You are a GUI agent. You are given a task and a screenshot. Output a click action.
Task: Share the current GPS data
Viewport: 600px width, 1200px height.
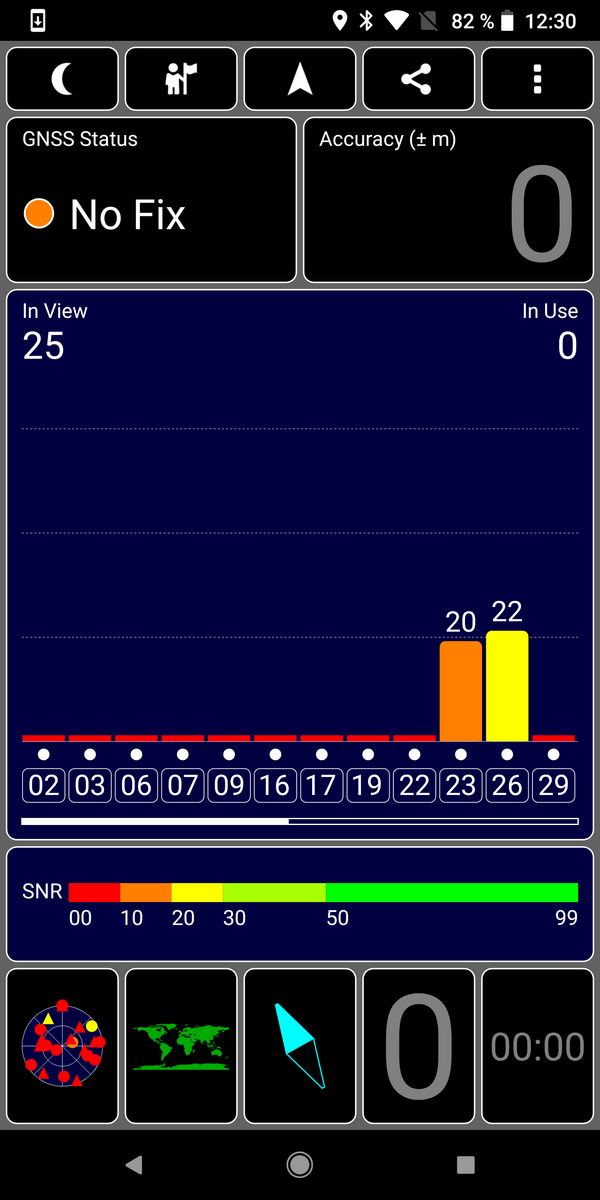[x=416, y=79]
